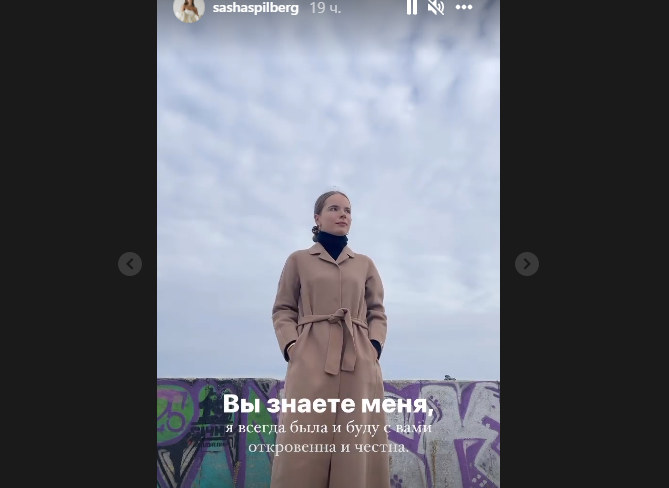Open the three-dot story options menu
669x488 pixels.
click(464, 8)
